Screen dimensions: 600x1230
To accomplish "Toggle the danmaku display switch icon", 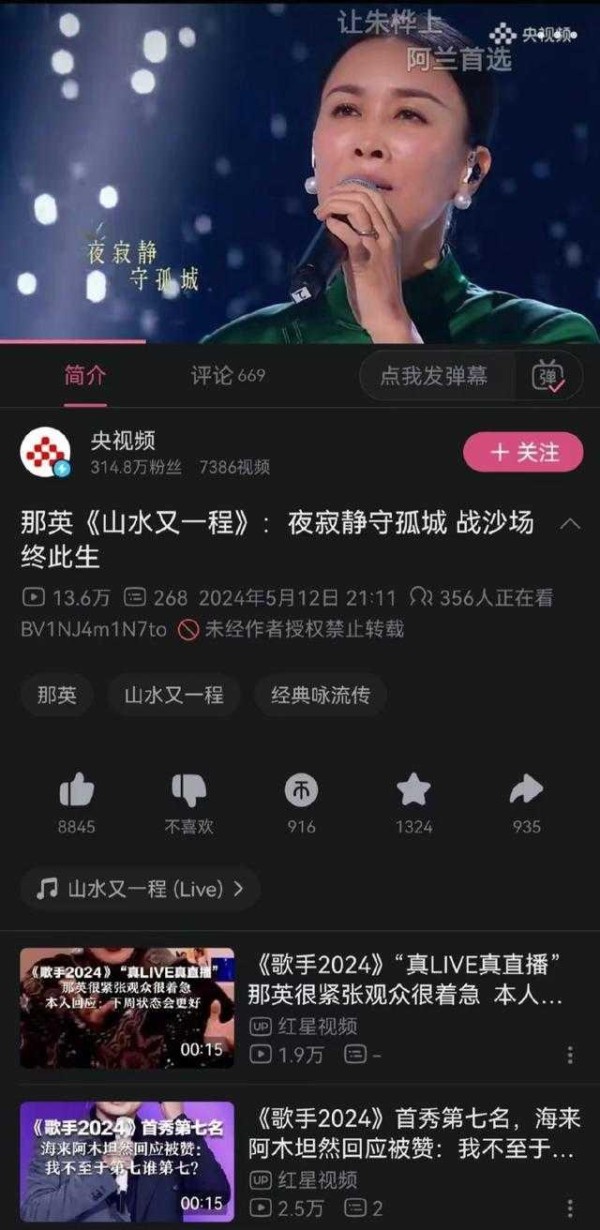I will pos(548,377).
